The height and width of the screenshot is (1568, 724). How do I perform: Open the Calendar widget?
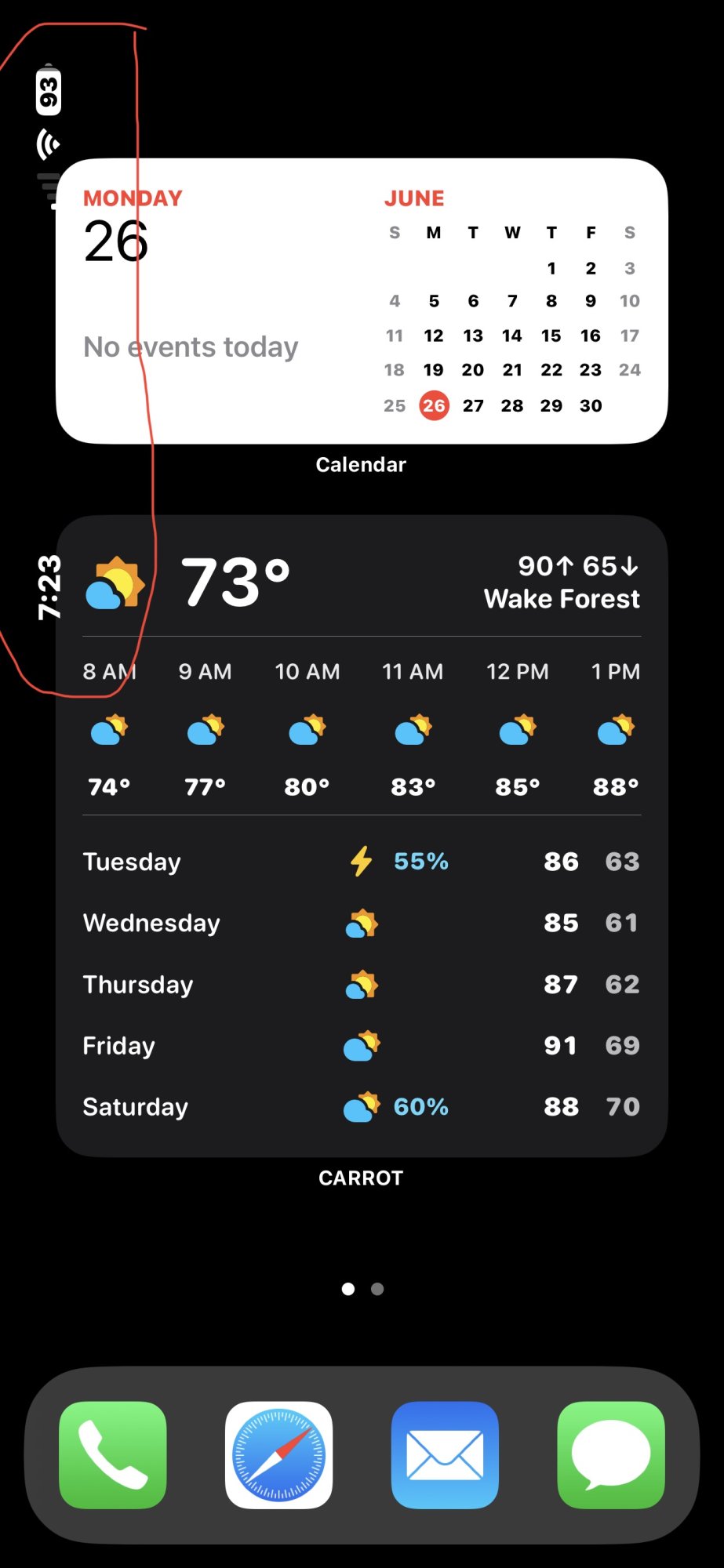point(362,301)
